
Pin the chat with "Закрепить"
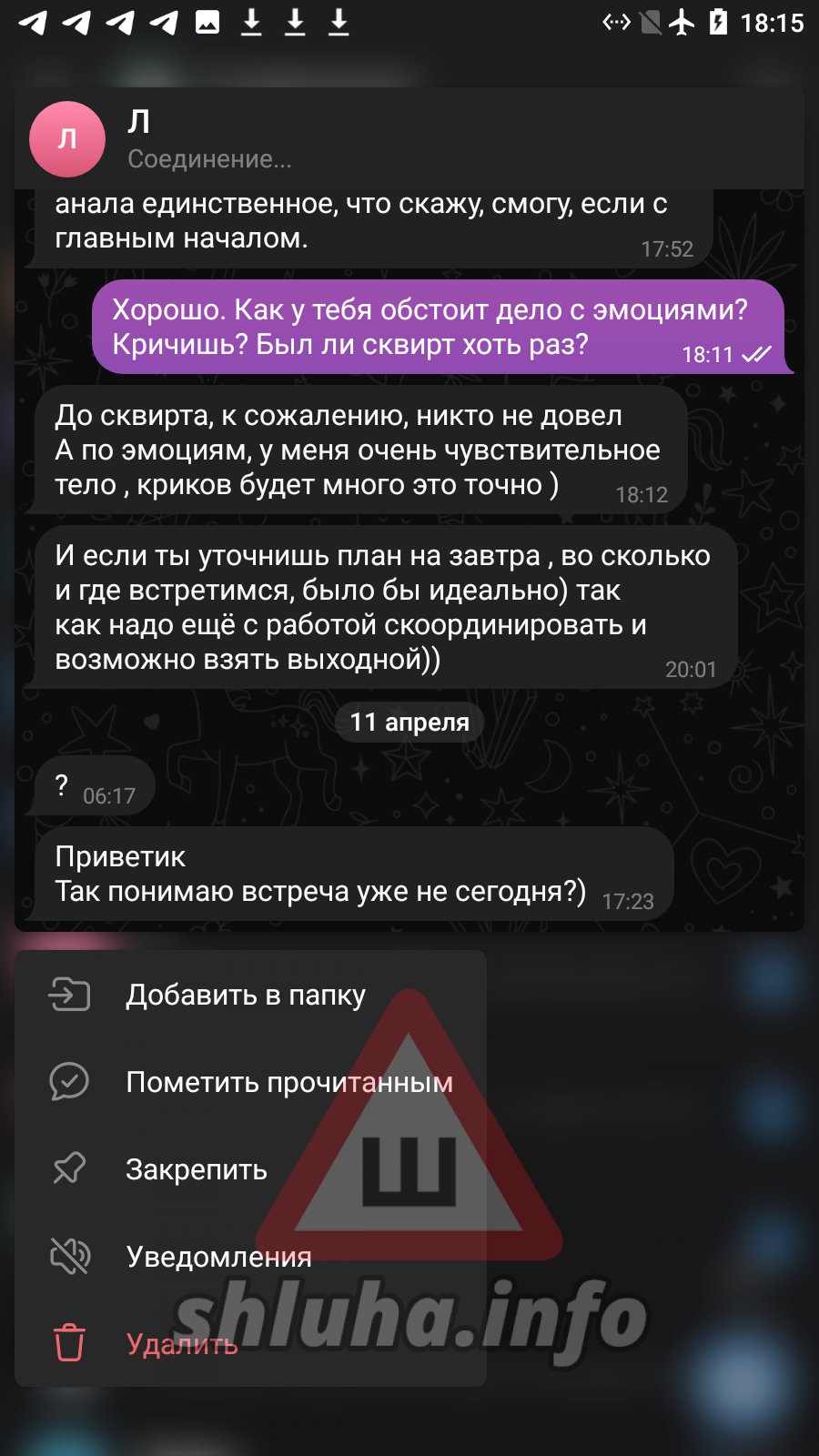click(x=250, y=1169)
